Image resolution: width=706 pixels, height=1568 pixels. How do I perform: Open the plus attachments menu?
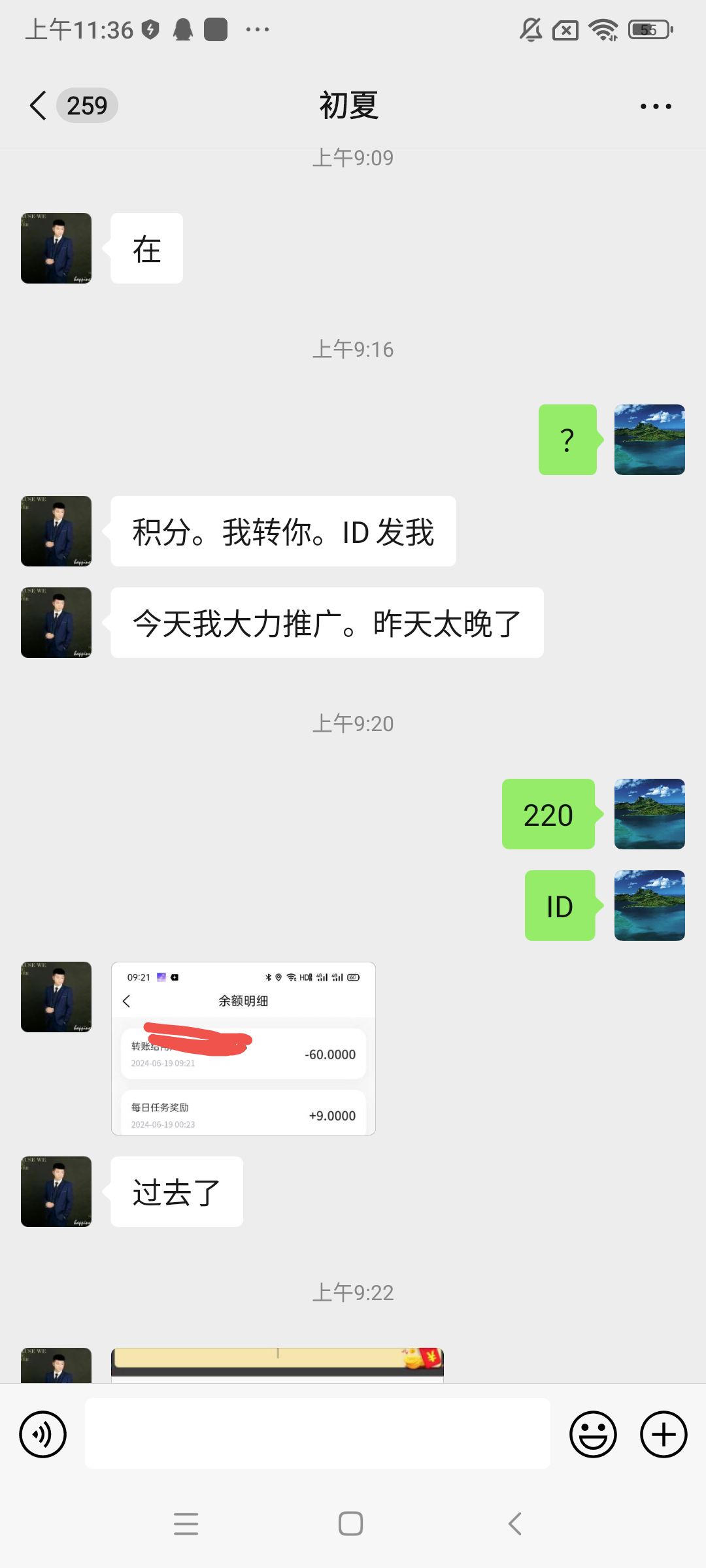[664, 1434]
